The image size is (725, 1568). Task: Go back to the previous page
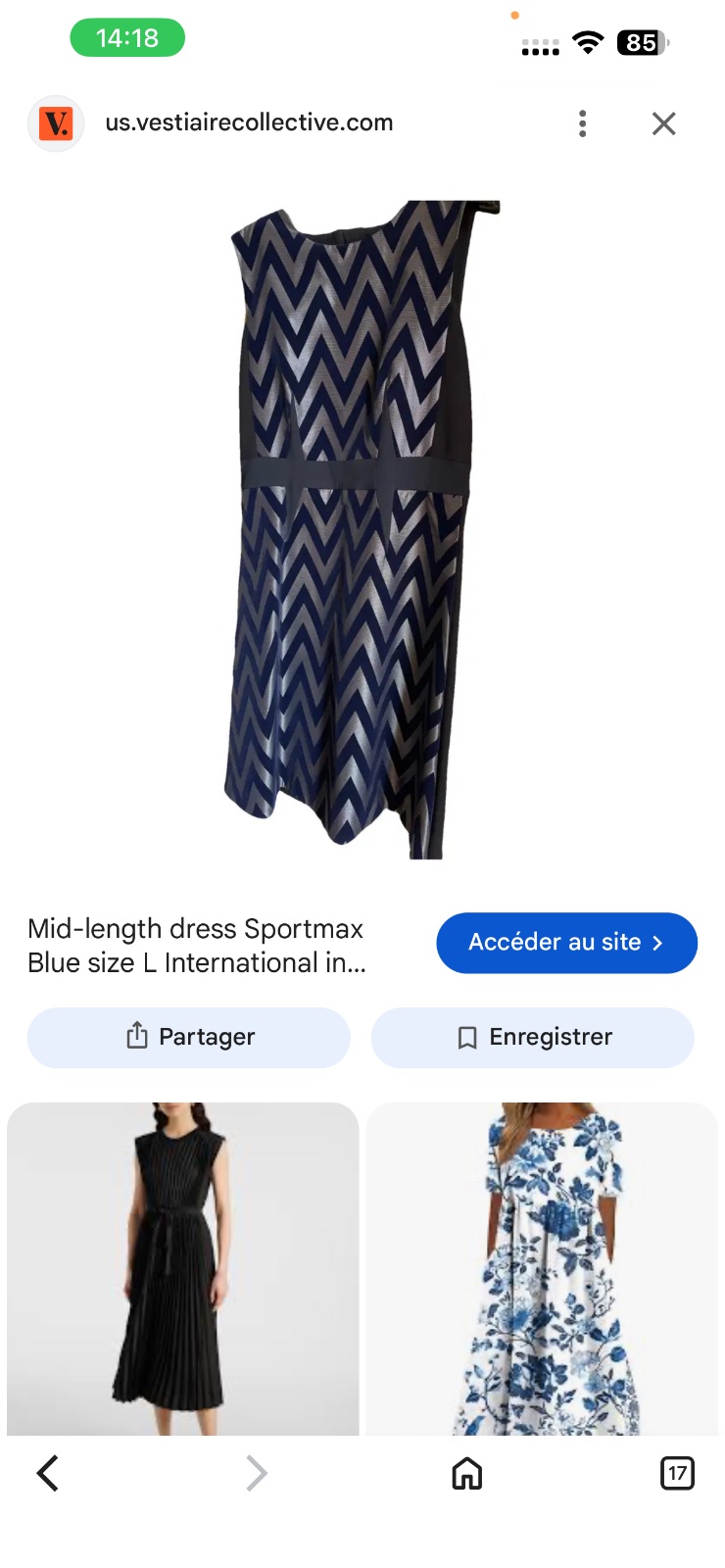[48, 1473]
